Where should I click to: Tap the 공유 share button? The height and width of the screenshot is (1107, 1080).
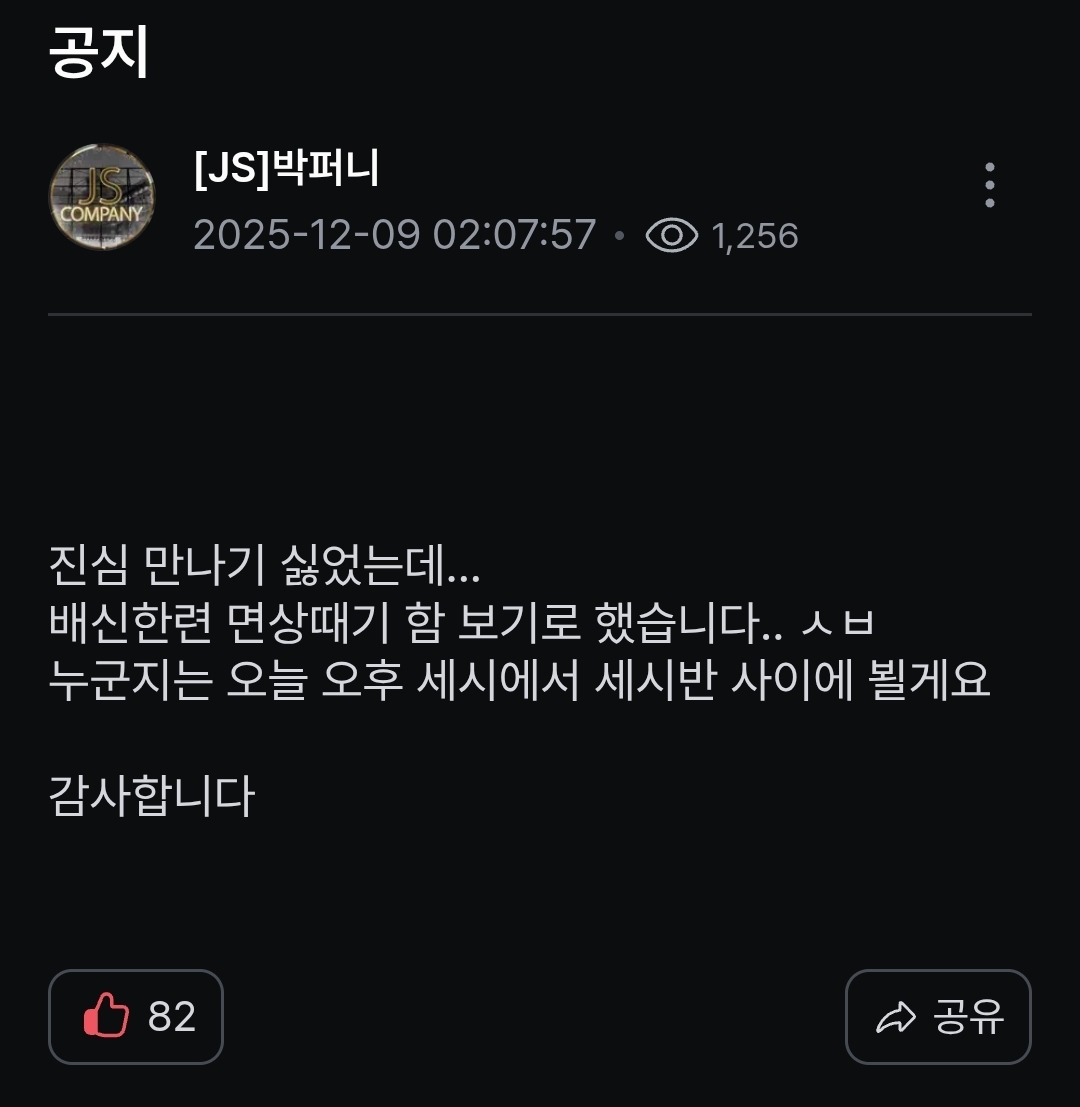938,1017
